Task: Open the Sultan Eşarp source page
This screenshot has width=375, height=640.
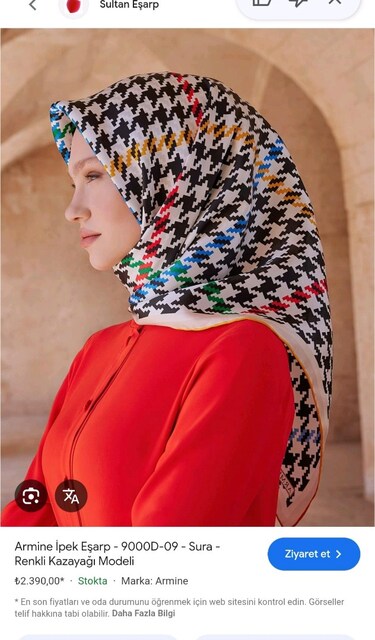Action: 129,5
